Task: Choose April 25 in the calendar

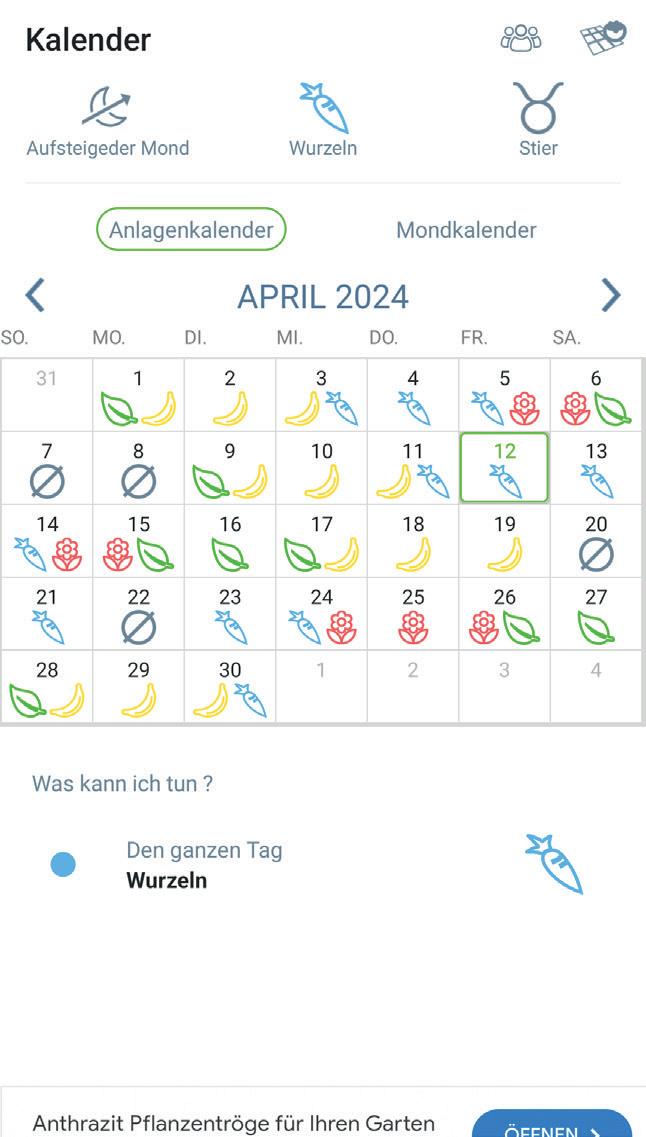Action: [413, 614]
